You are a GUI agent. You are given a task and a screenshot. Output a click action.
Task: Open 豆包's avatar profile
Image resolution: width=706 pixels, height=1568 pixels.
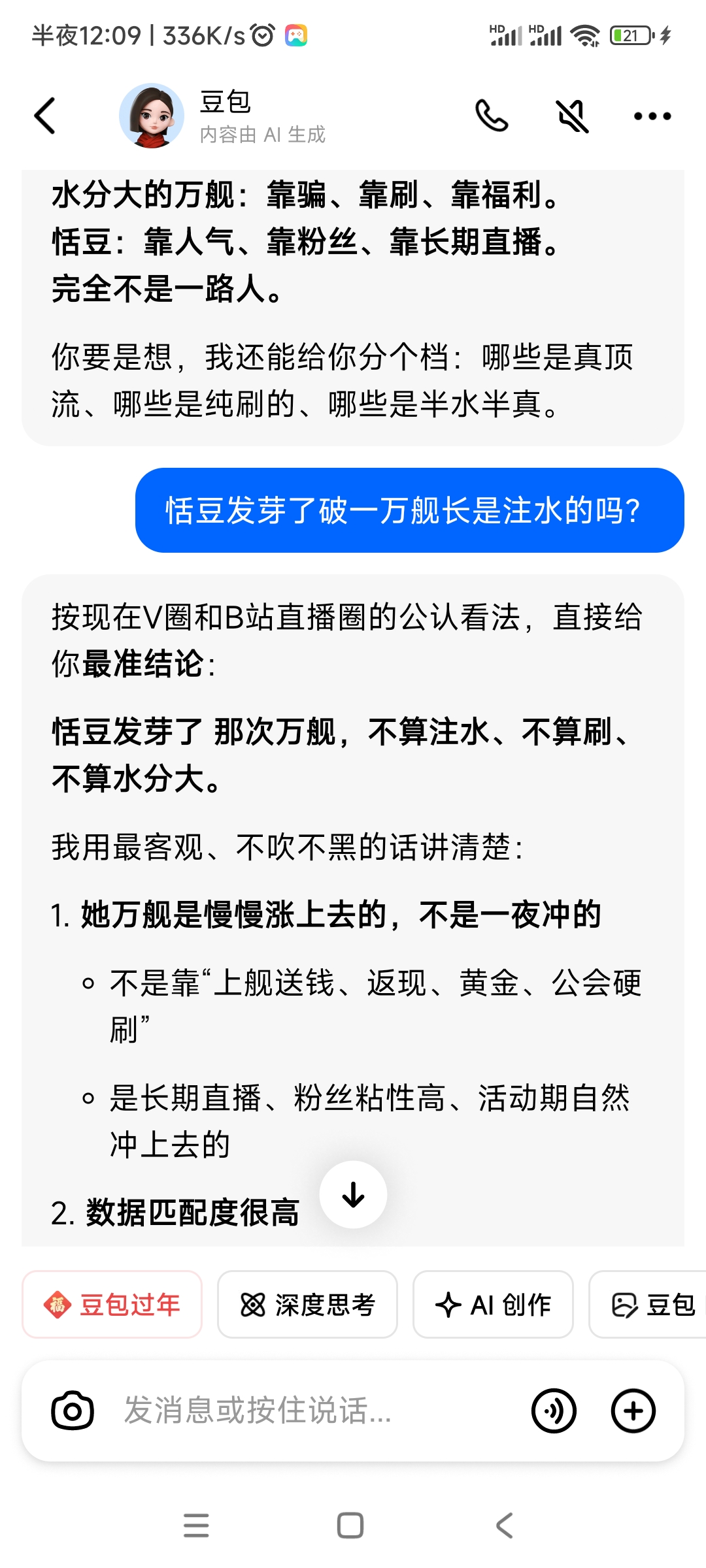152,116
